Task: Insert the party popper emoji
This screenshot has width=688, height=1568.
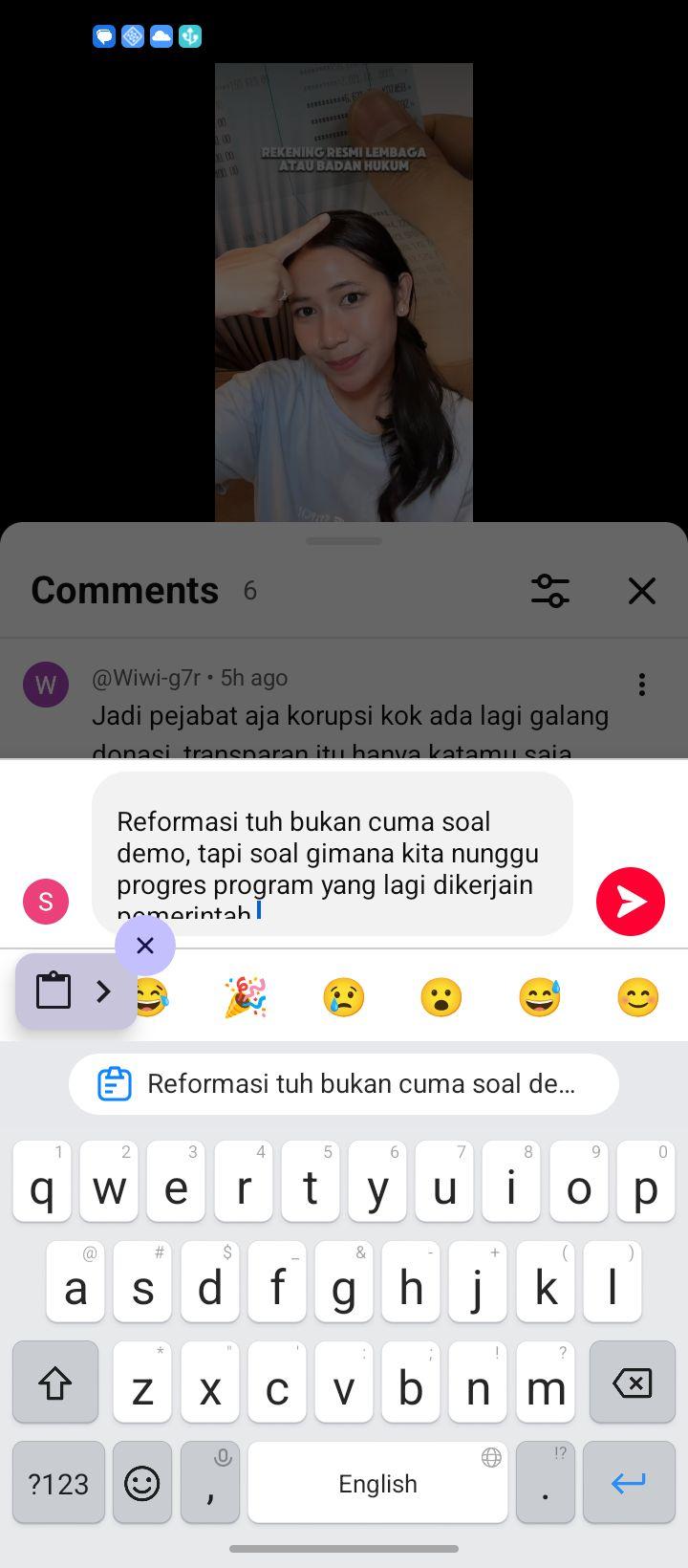Action: tap(246, 997)
